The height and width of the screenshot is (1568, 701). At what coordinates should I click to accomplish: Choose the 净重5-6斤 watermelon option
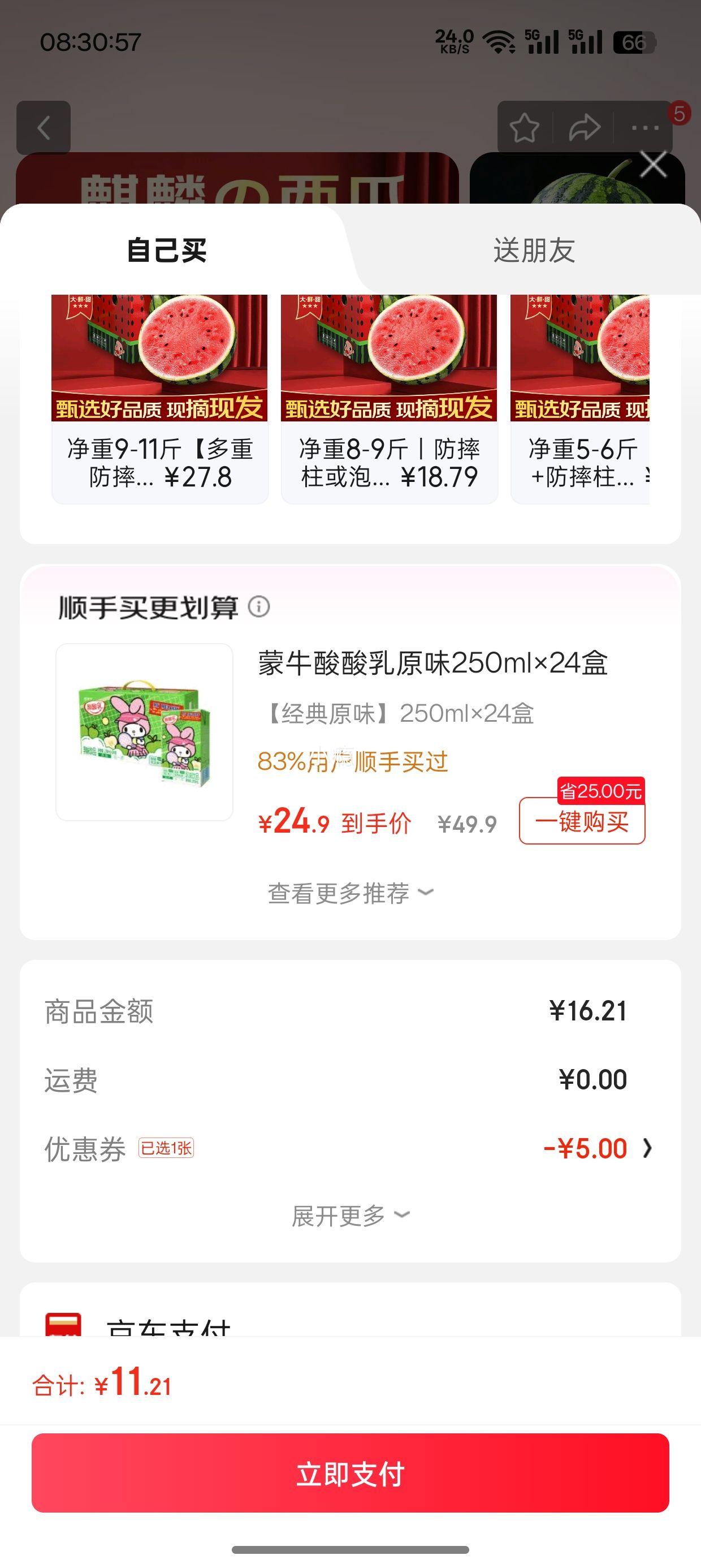(580, 399)
